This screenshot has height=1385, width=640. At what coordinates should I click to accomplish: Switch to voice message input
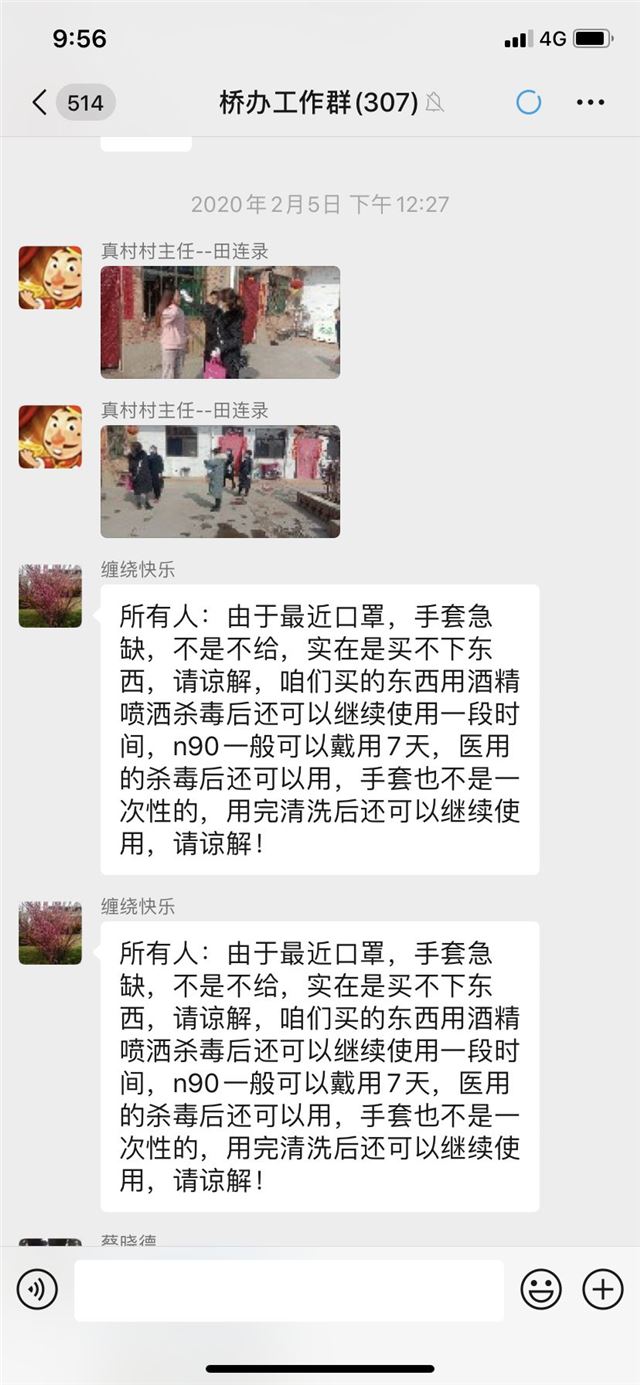click(37, 1290)
